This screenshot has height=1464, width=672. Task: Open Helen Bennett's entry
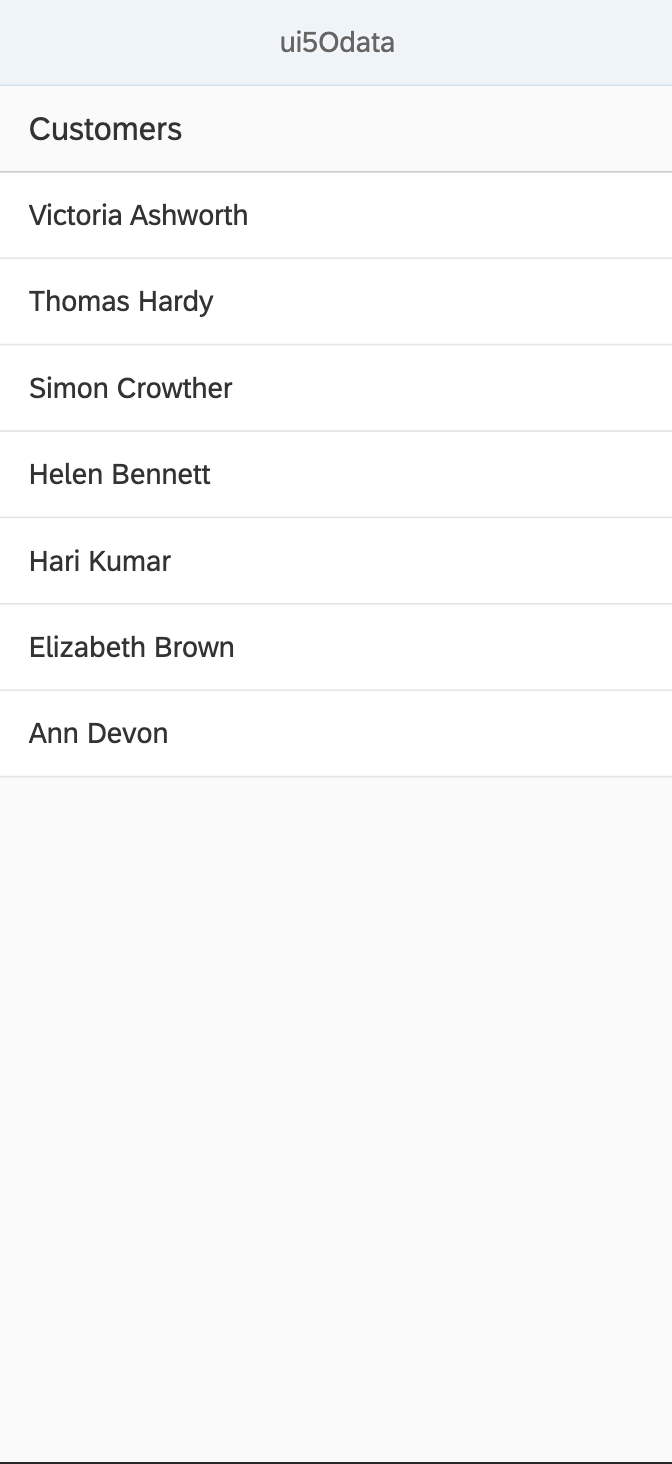(120, 474)
